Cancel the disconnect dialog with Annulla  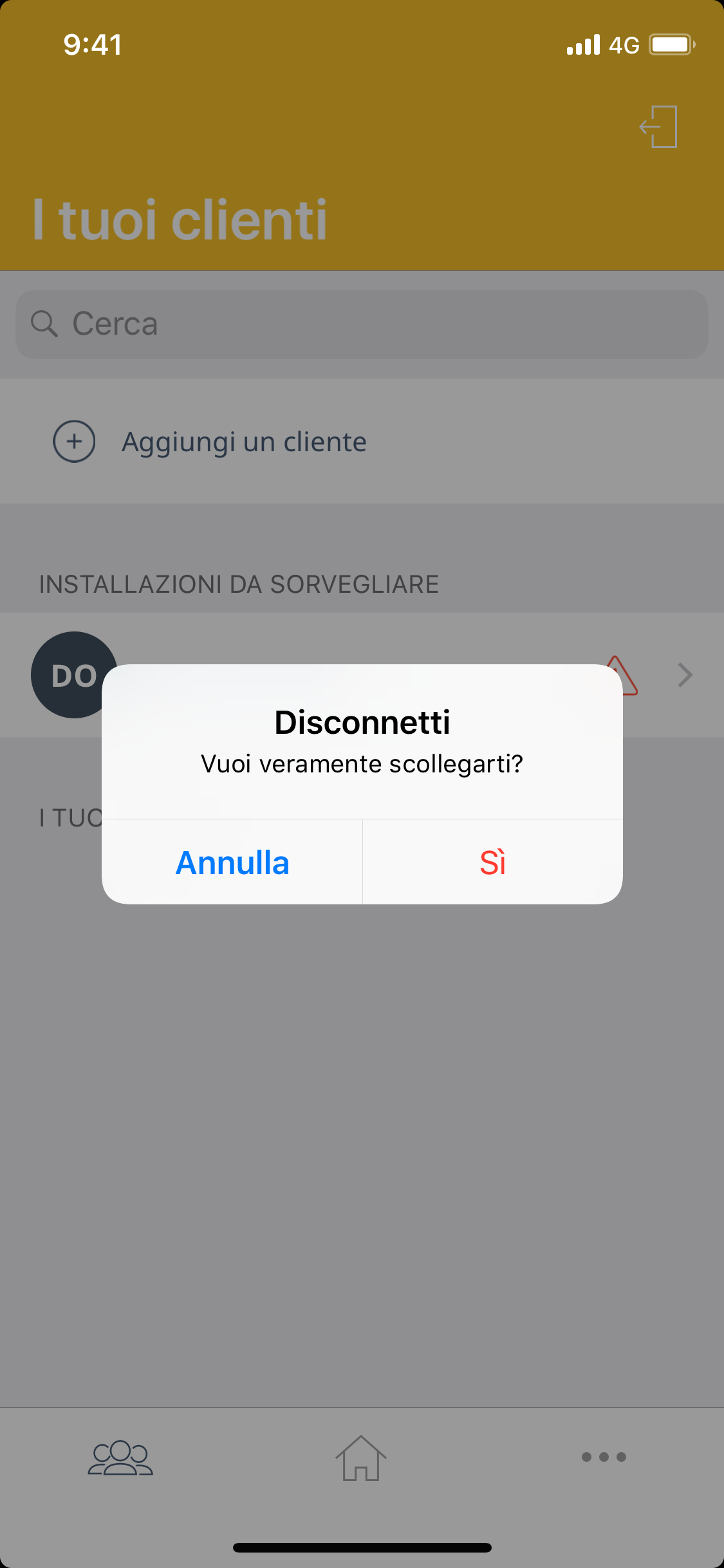(x=232, y=863)
